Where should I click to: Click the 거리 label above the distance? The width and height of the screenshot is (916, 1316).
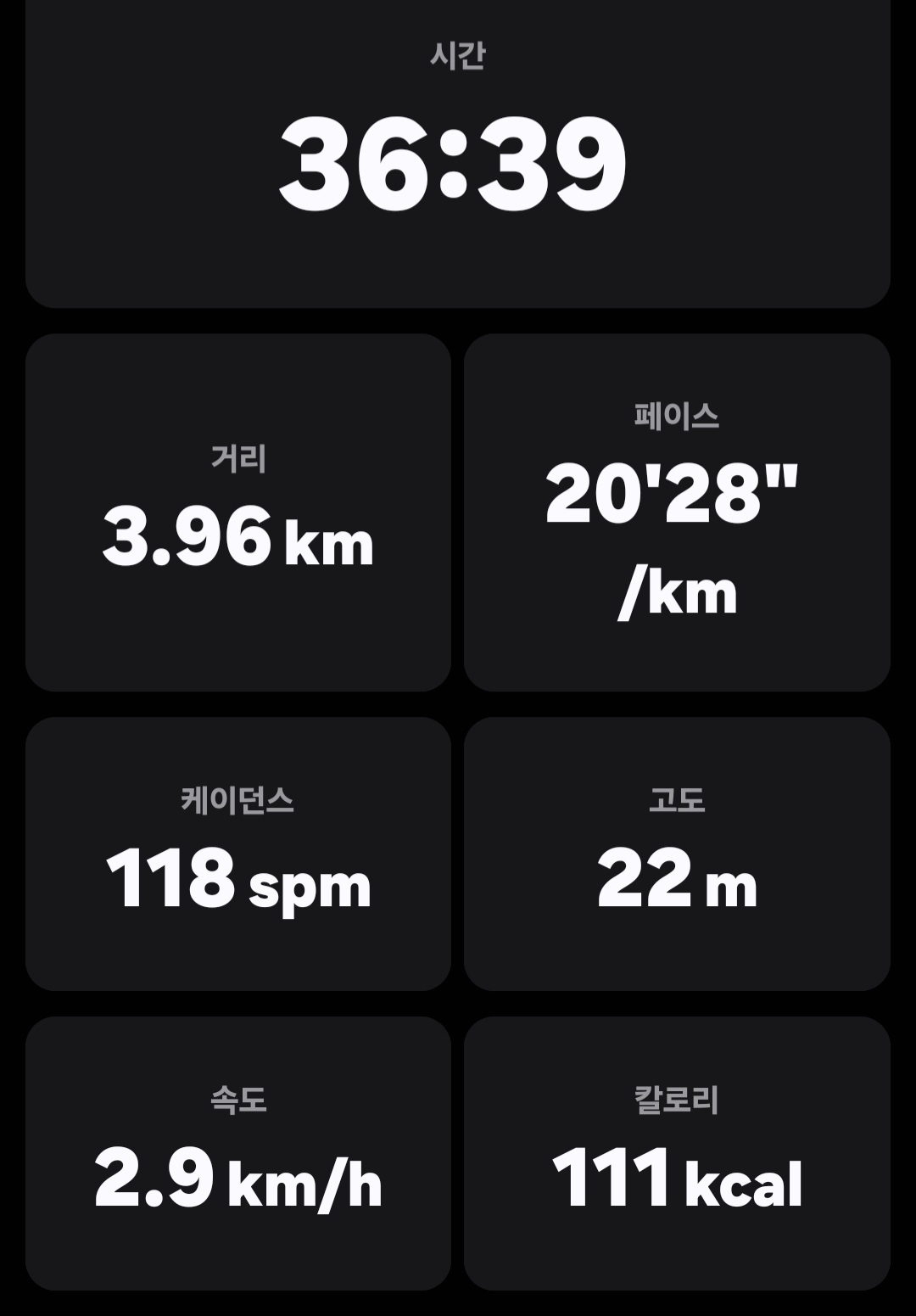pyautogui.click(x=240, y=458)
